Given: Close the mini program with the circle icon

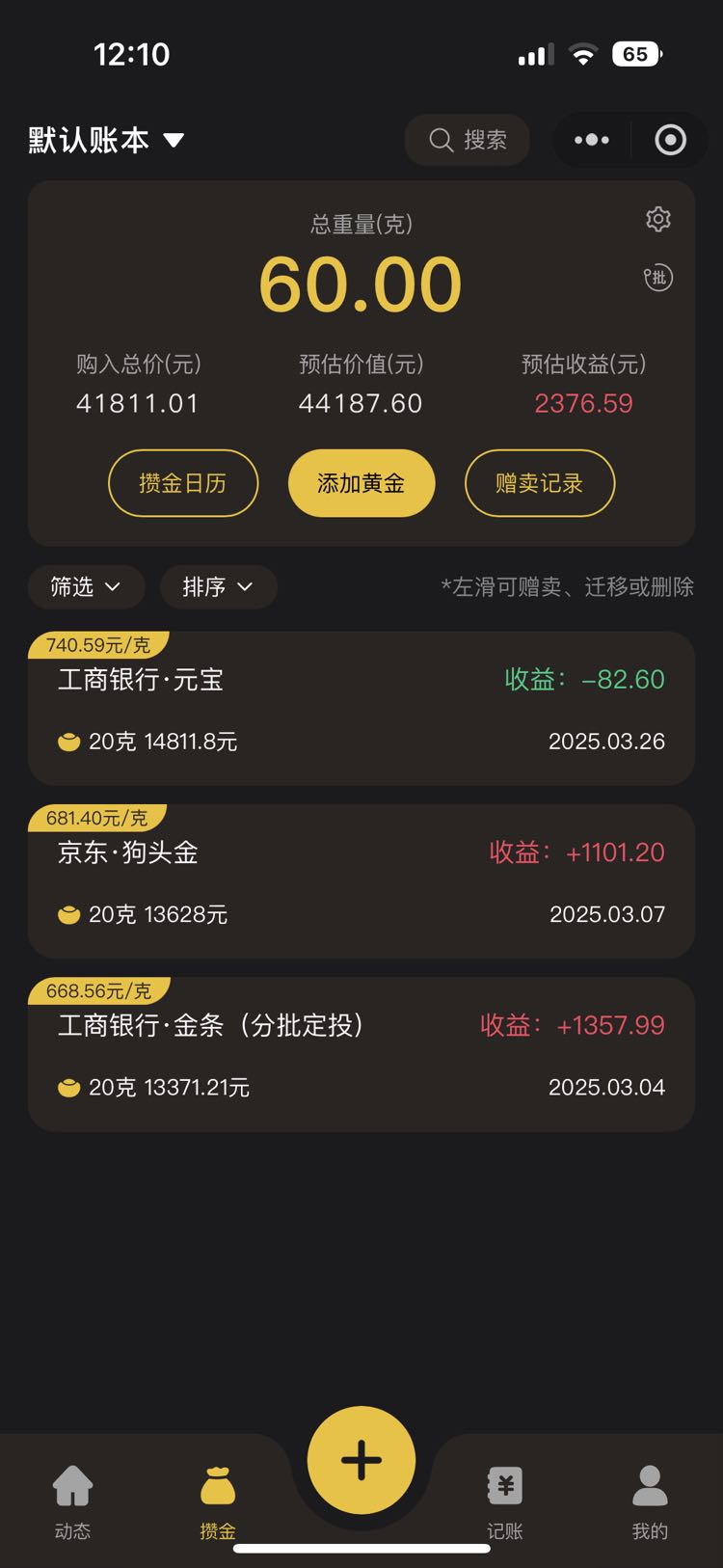Looking at the screenshot, I should [x=670, y=140].
